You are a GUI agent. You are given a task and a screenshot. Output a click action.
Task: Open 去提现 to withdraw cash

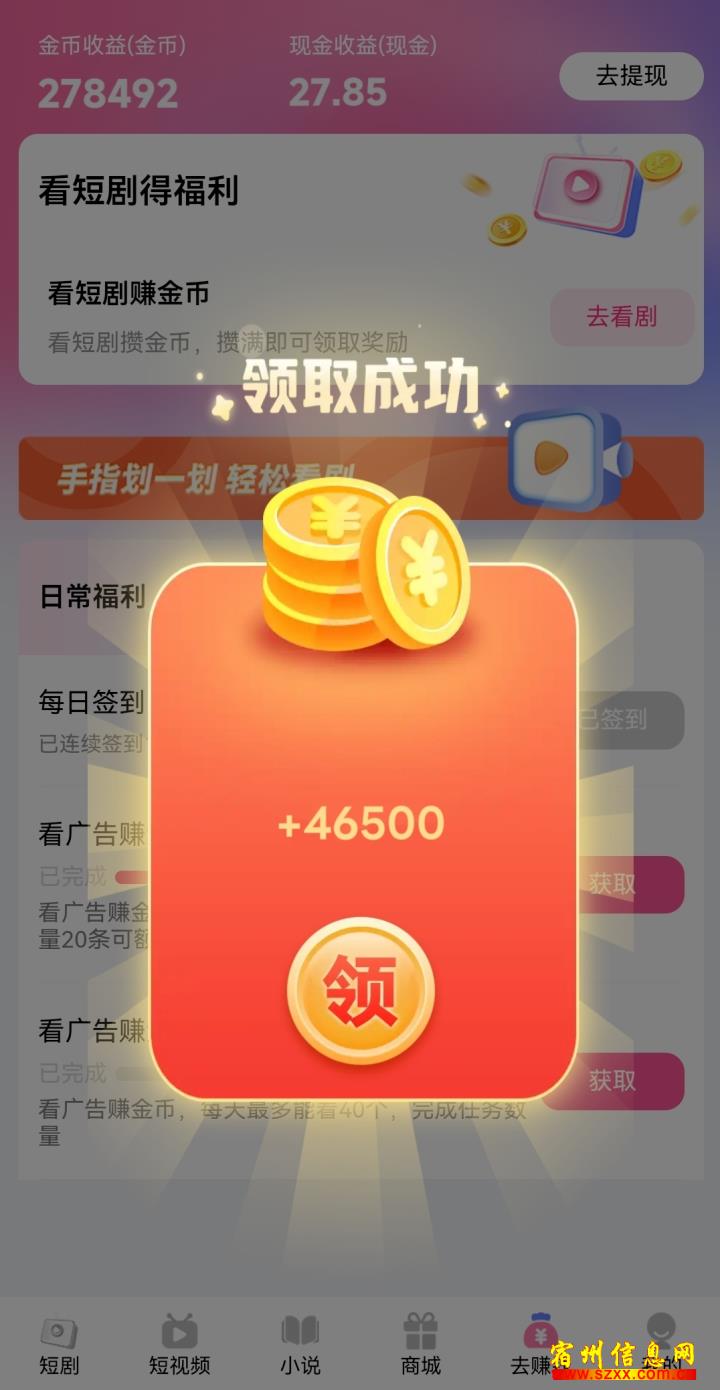[631, 76]
